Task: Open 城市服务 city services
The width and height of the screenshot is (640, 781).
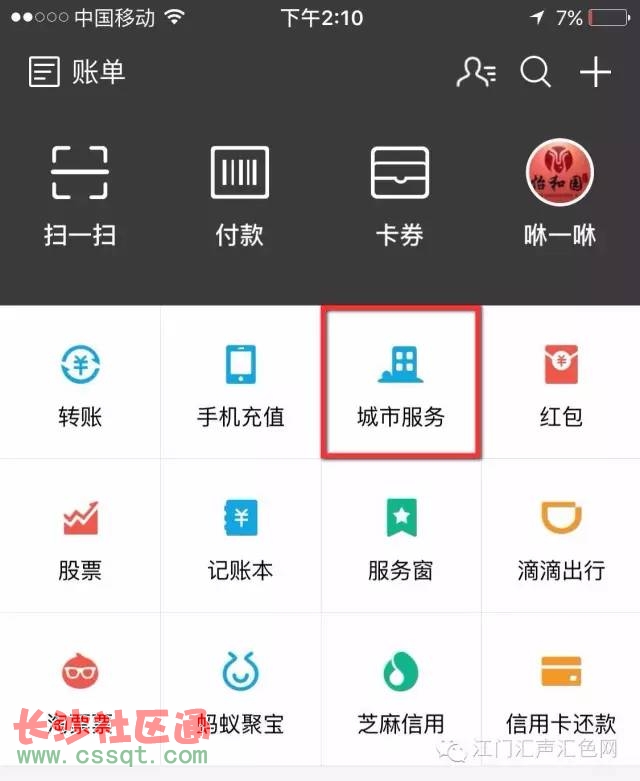Action: (400, 383)
